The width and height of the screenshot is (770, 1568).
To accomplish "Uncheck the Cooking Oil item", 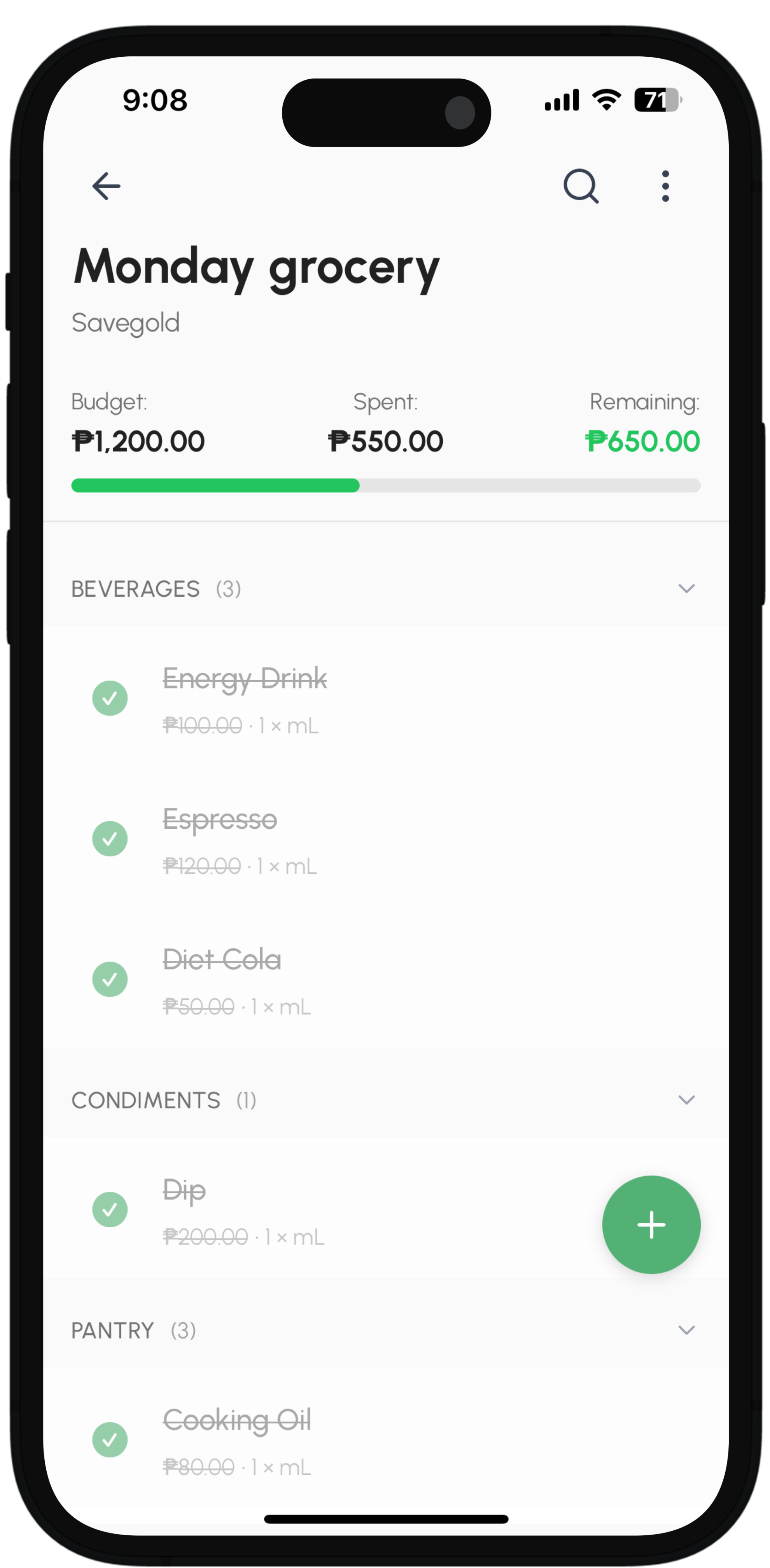I will (110, 1440).
